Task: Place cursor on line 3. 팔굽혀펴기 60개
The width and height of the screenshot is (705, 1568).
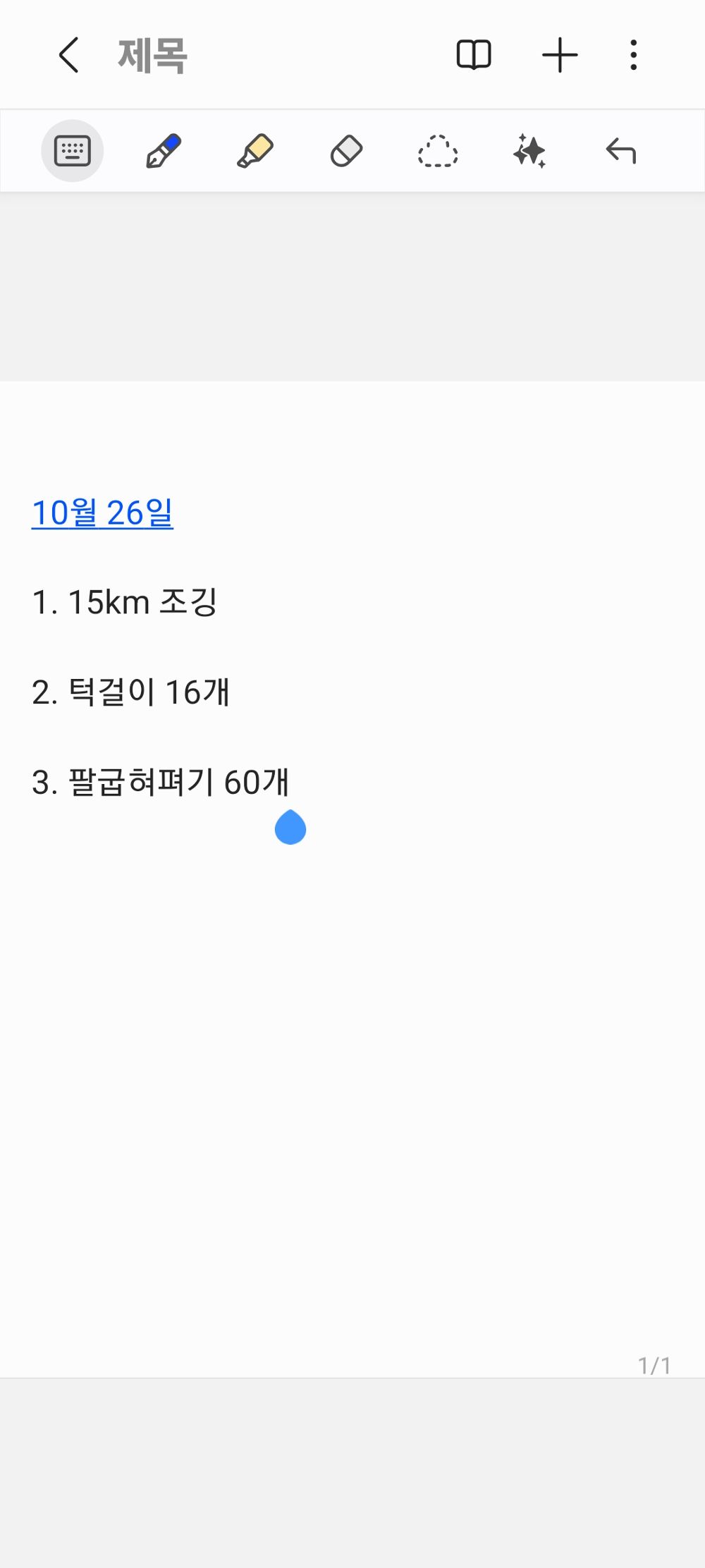Action: pos(161,781)
